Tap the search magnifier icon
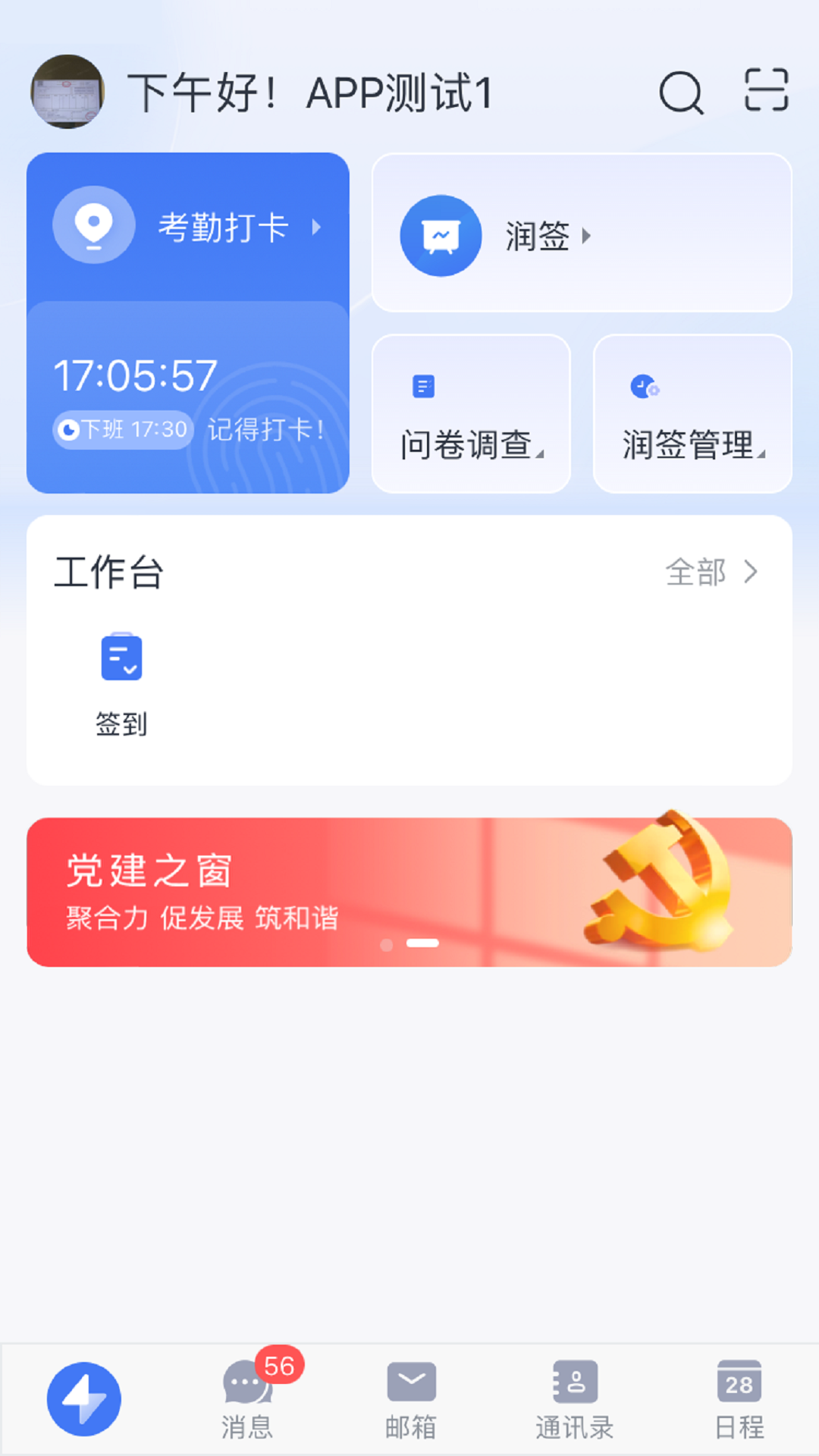This screenshot has width=819, height=1456. (x=680, y=93)
